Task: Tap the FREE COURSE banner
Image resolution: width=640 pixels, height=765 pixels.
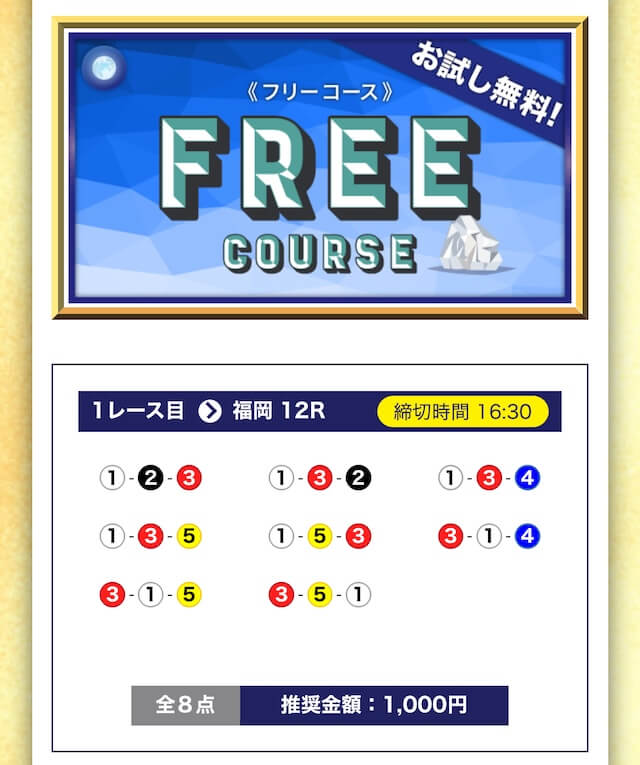Action: 319,168
